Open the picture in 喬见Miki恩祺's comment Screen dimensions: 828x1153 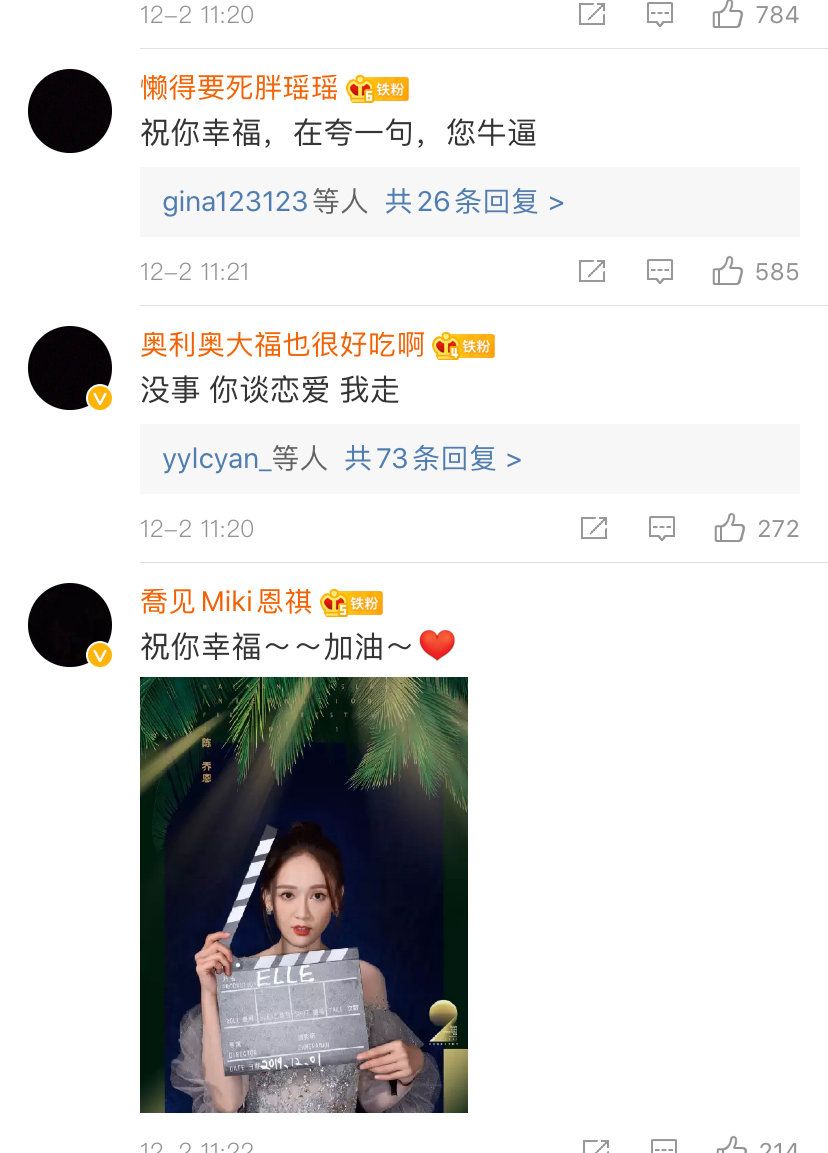[304, 894]
